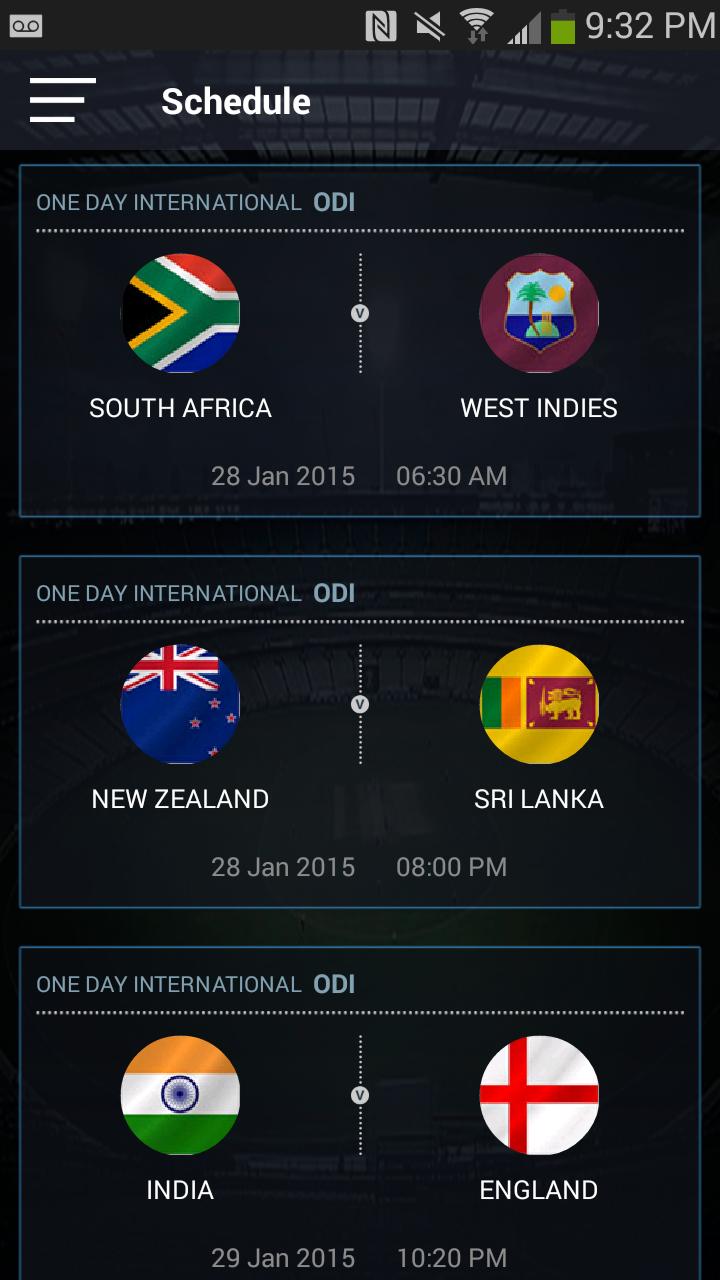The width and height of the screenshot is (720, 1280).
Task: Tap the SOUTH AFRICA team name text
Action: (x=180, y=407)
